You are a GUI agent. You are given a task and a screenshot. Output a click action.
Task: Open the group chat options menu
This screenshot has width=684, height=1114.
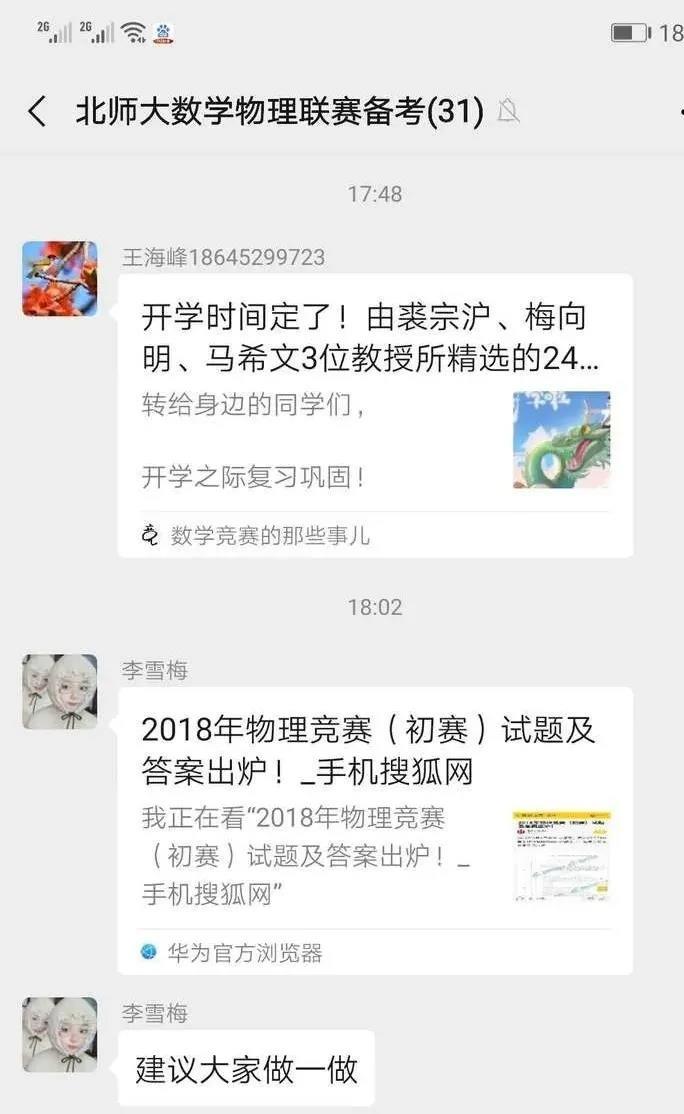pyautogui.click(x=680, y=112)
